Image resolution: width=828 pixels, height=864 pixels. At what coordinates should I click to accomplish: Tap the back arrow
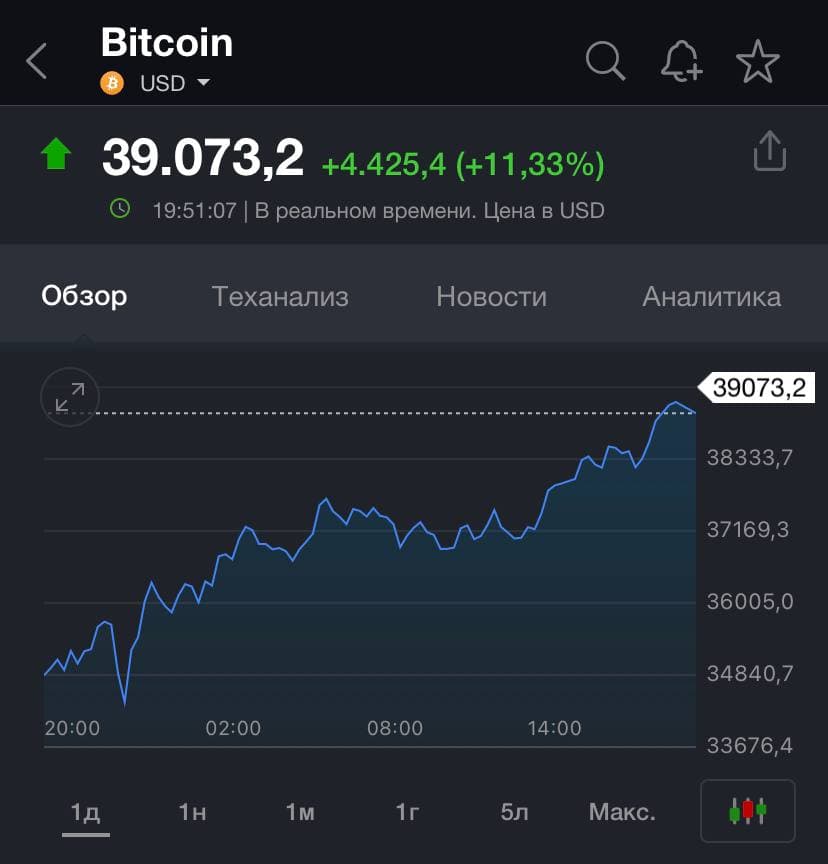tap(36, 60)
